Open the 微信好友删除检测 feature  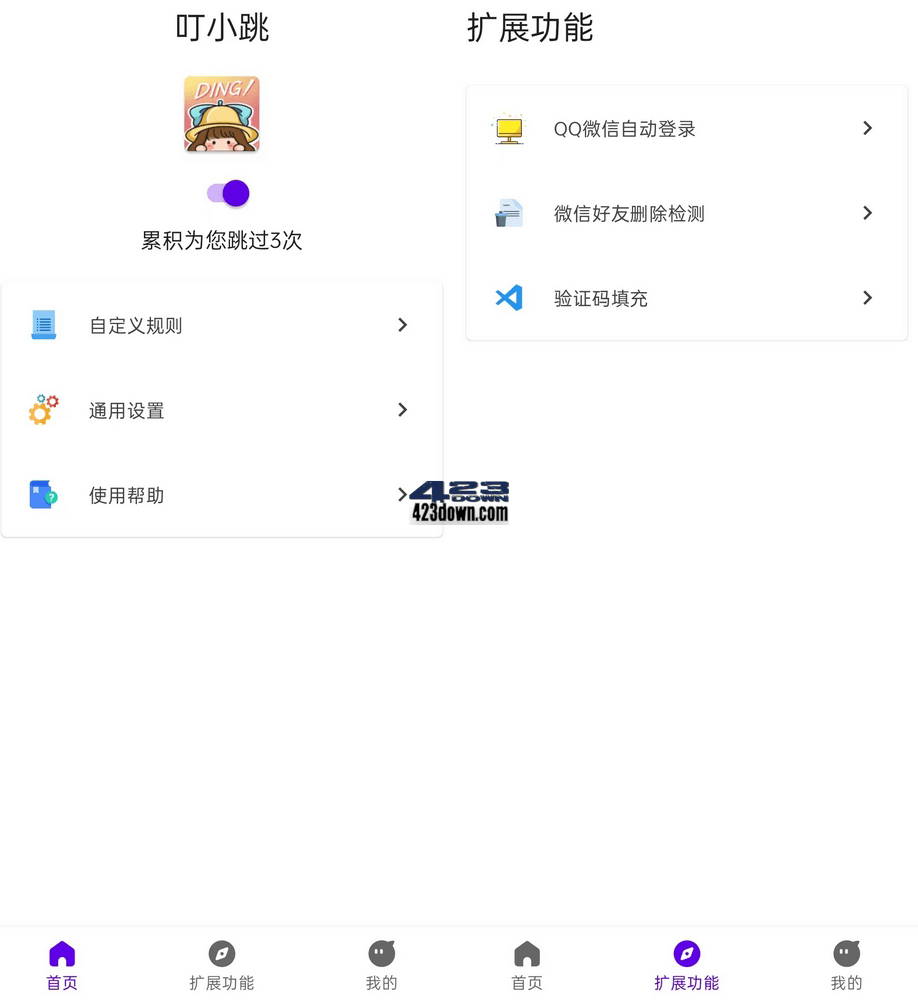coord(630,213)
